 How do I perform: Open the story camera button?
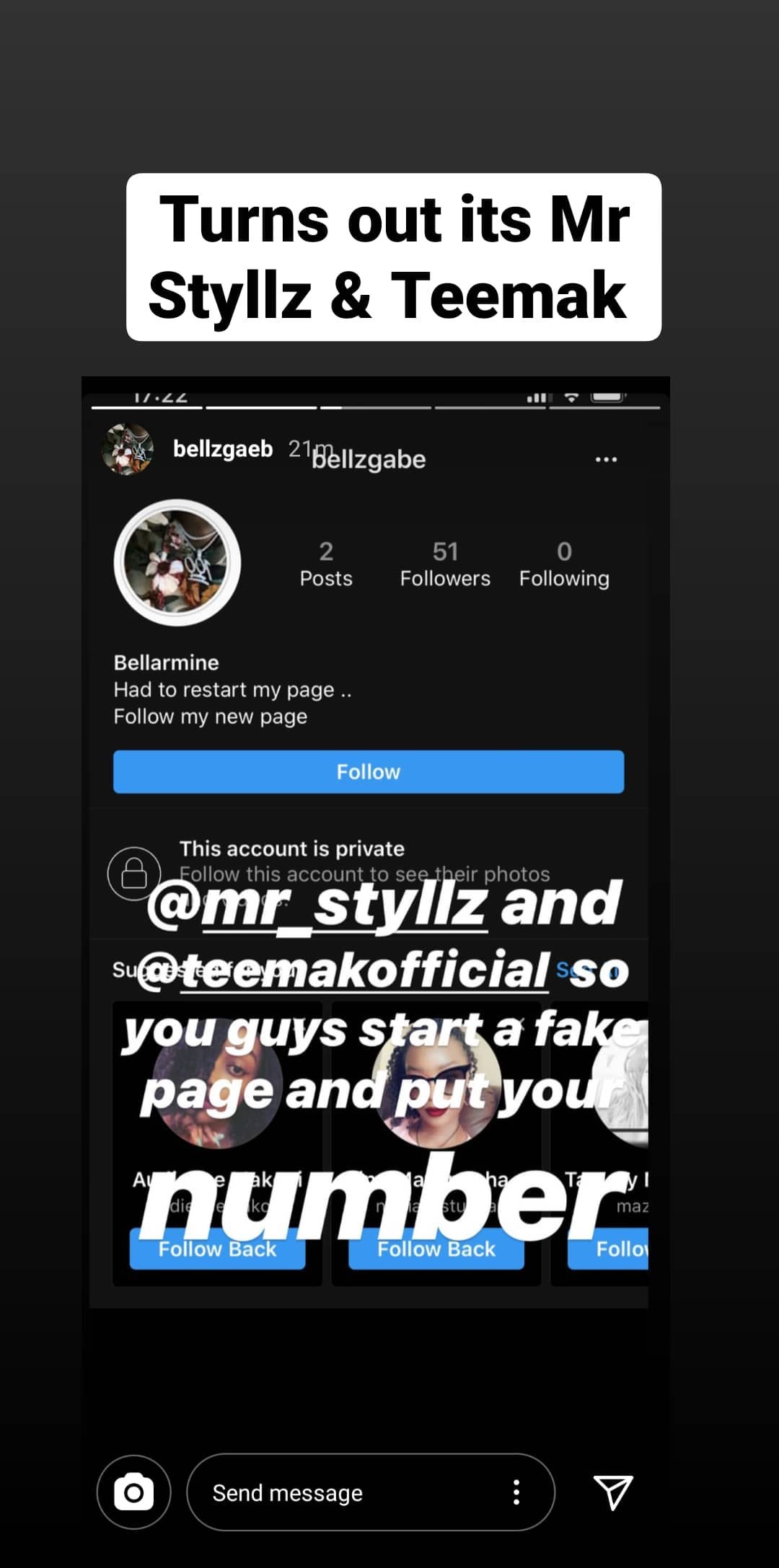point(133,1492)
